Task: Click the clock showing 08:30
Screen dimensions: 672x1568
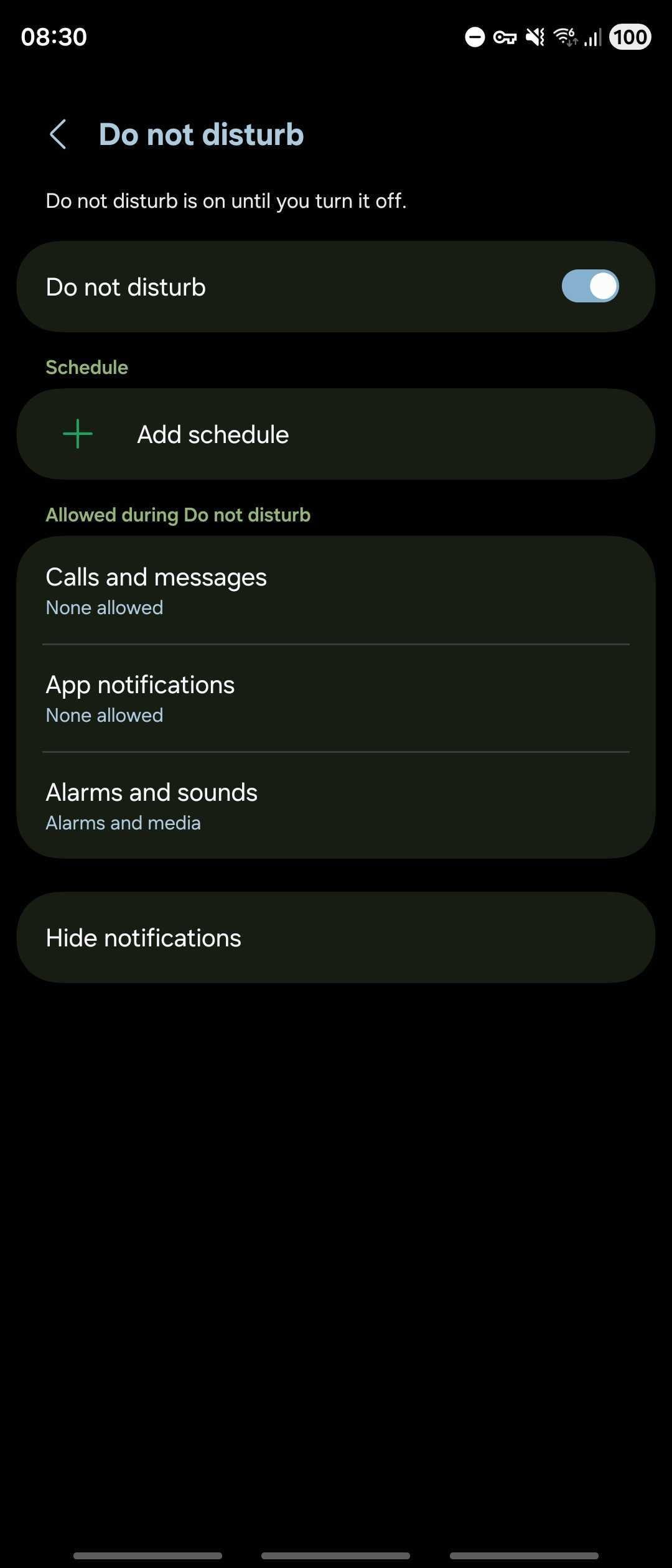Action: (x=54, y=36)
